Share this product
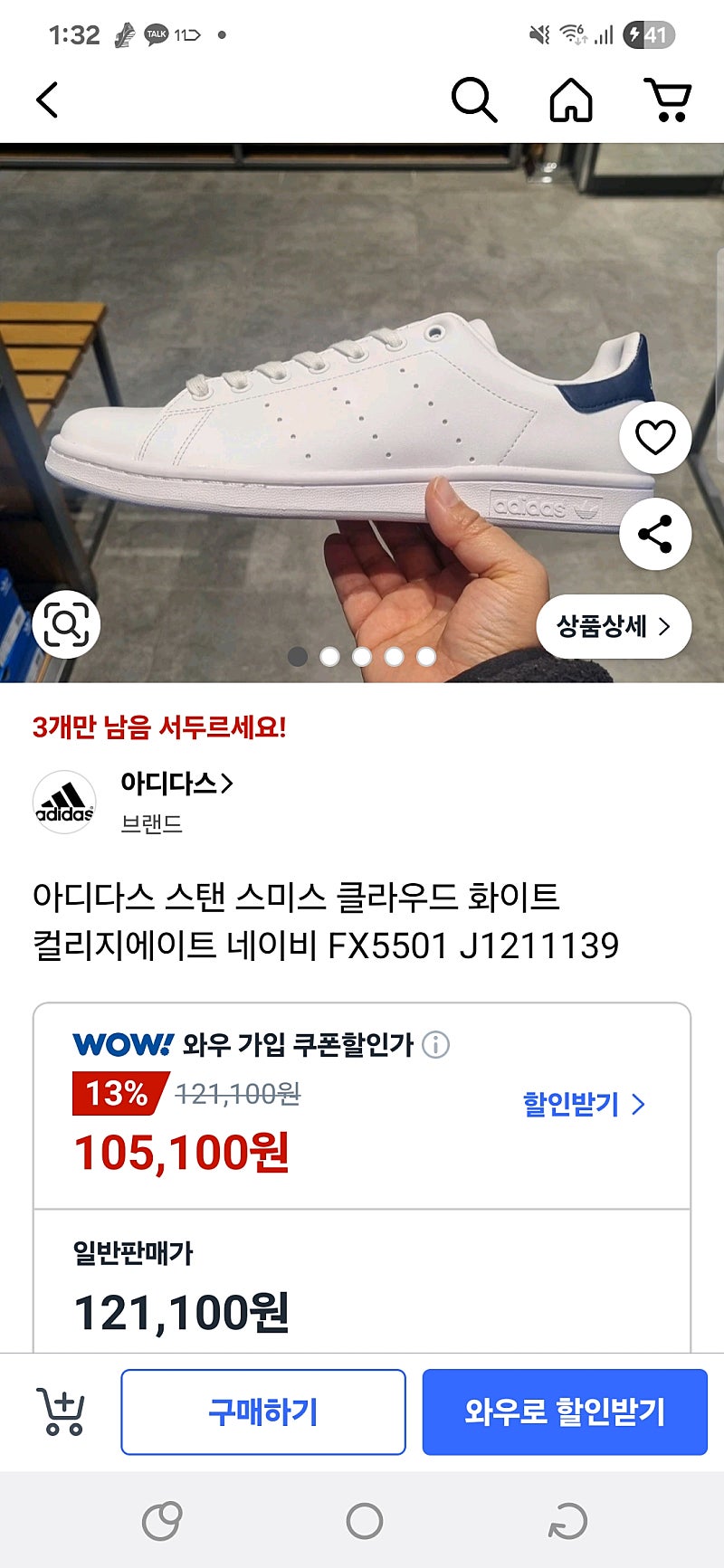Screen dimensions: 724x1568 (x=655, y=534)
